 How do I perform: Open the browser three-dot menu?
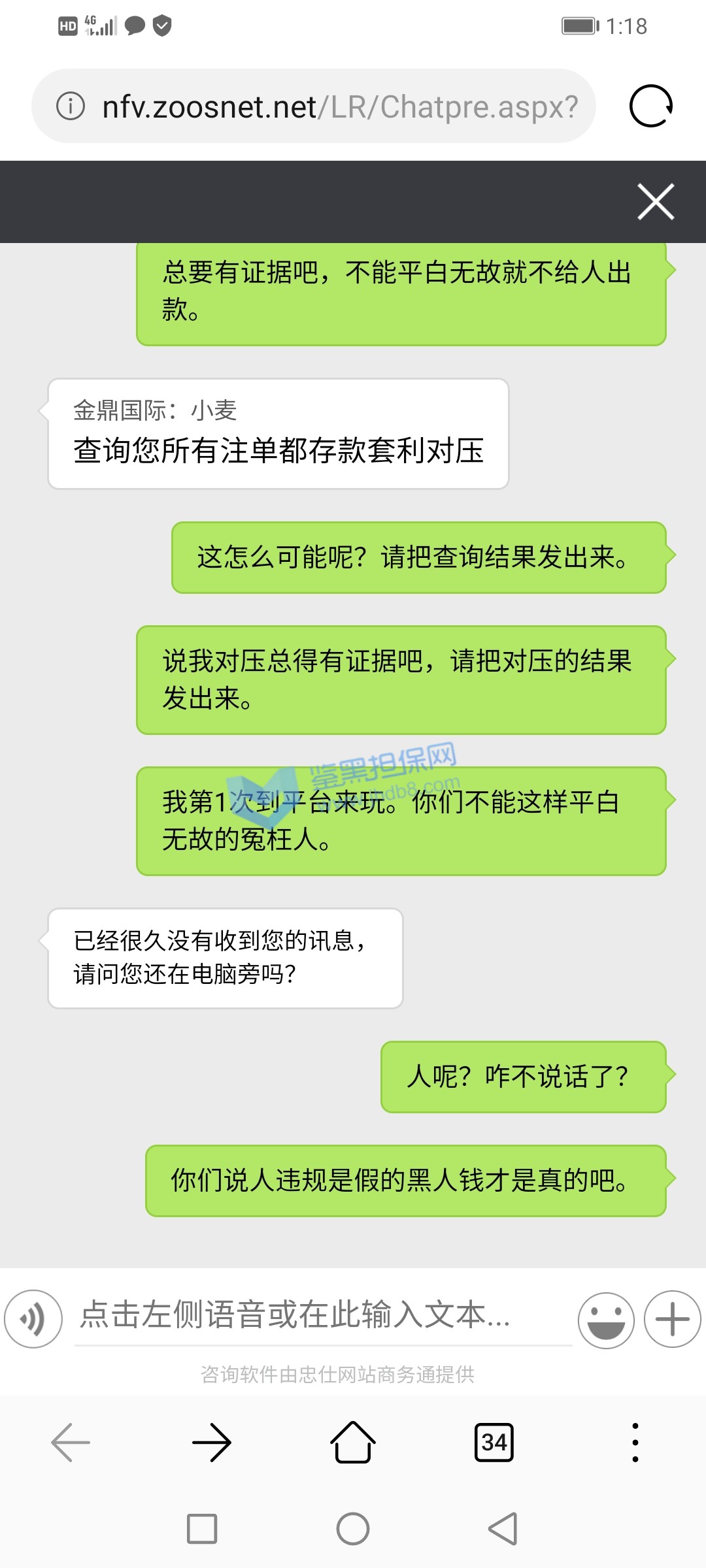[635, 1442]
